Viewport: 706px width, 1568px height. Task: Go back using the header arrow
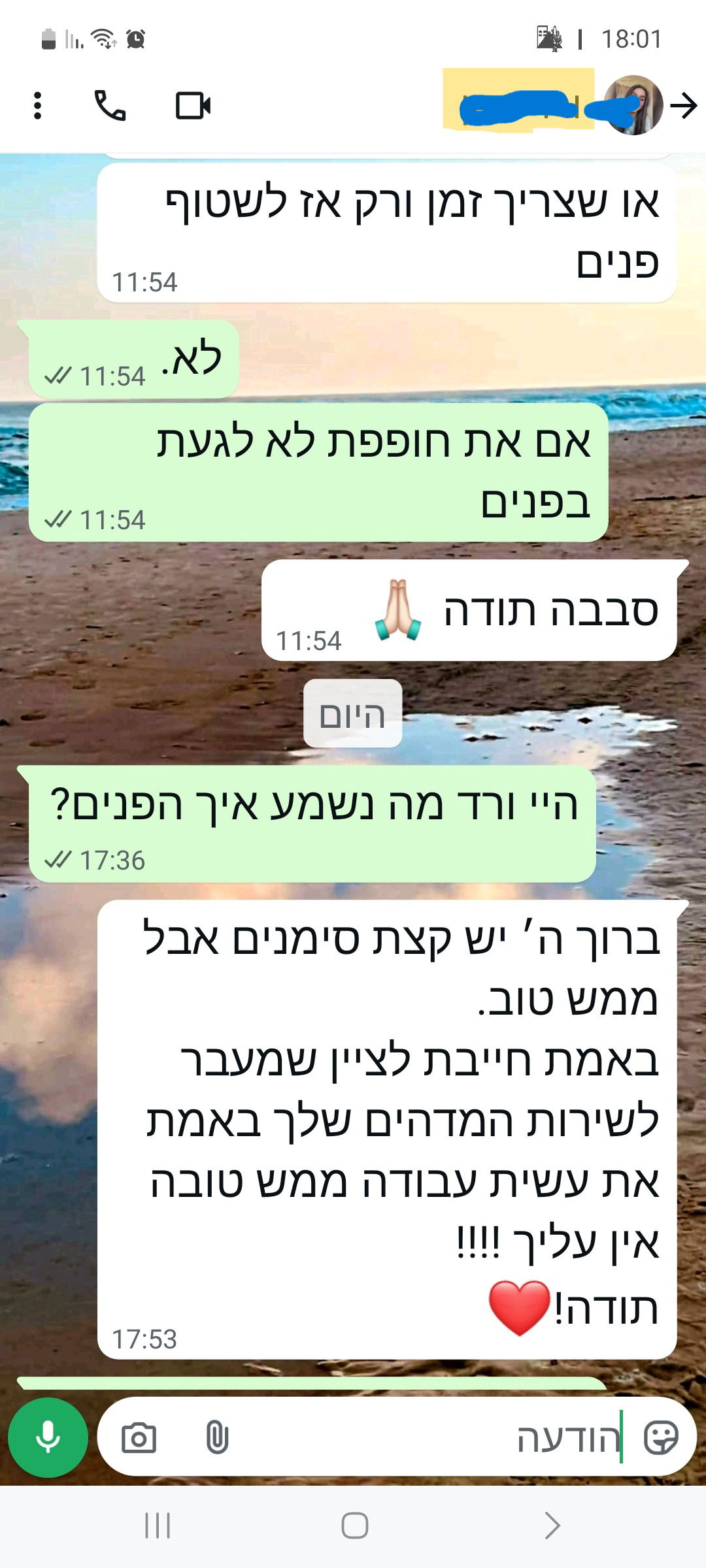coord(684,105)
